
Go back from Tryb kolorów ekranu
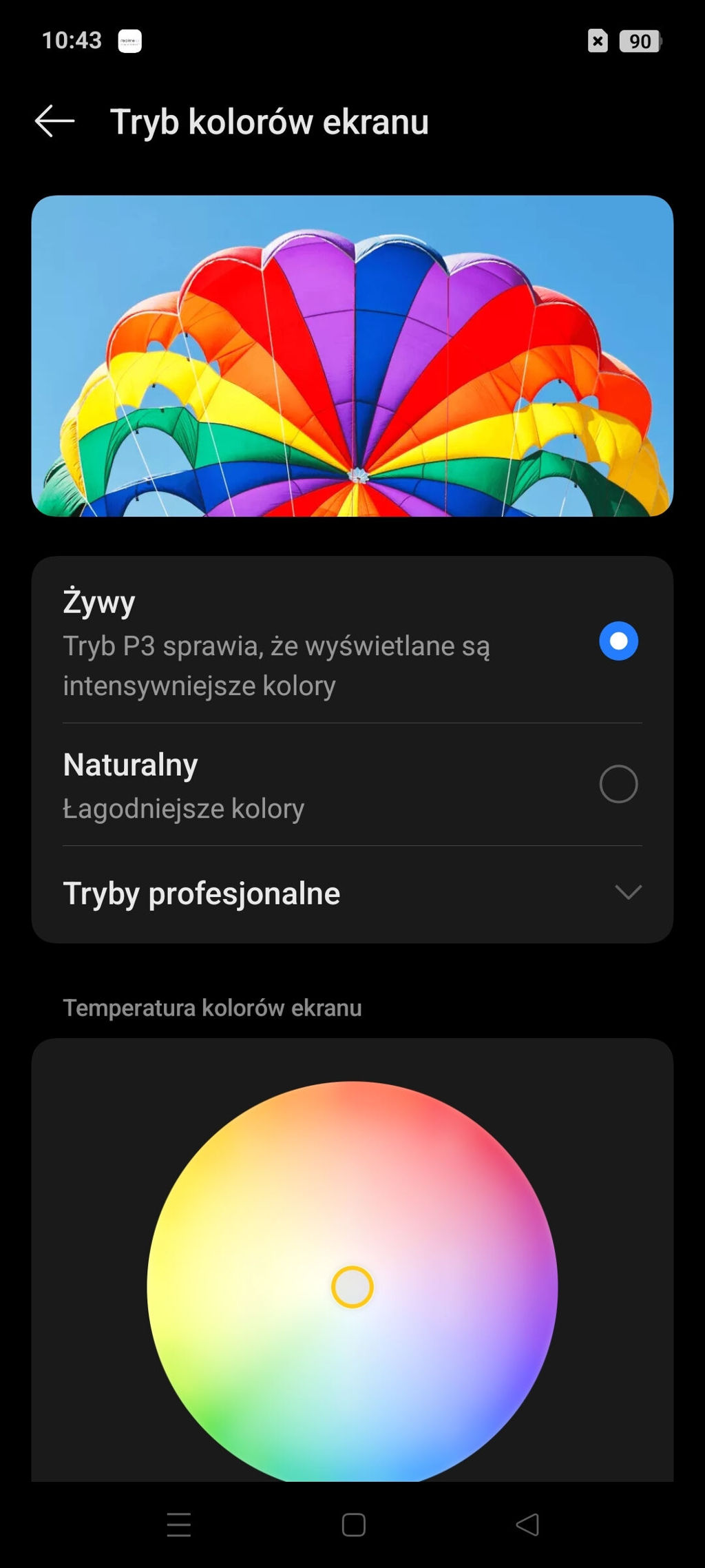point(54,121)
